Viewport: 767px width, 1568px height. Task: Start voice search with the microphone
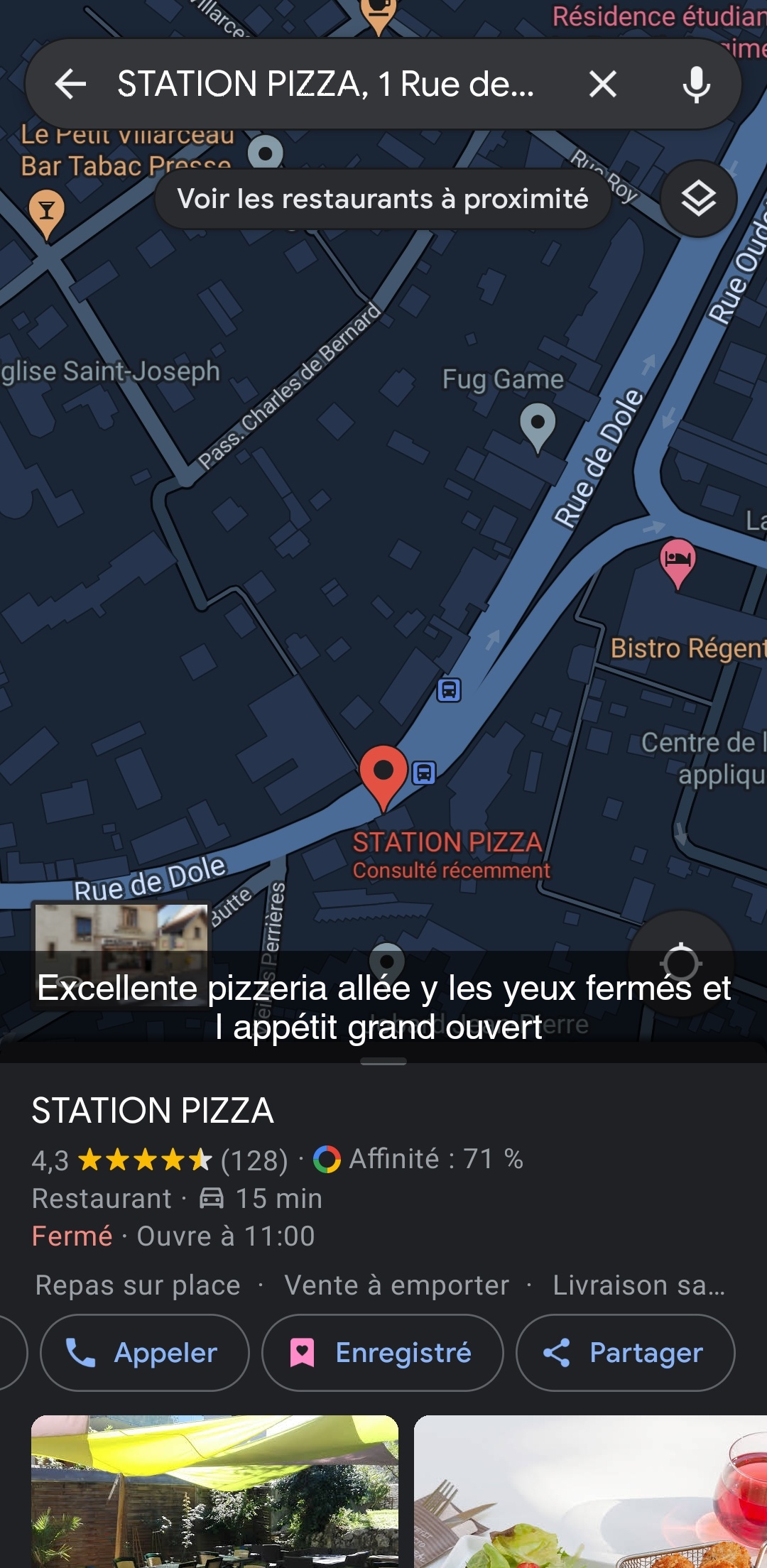pos(696,85)
